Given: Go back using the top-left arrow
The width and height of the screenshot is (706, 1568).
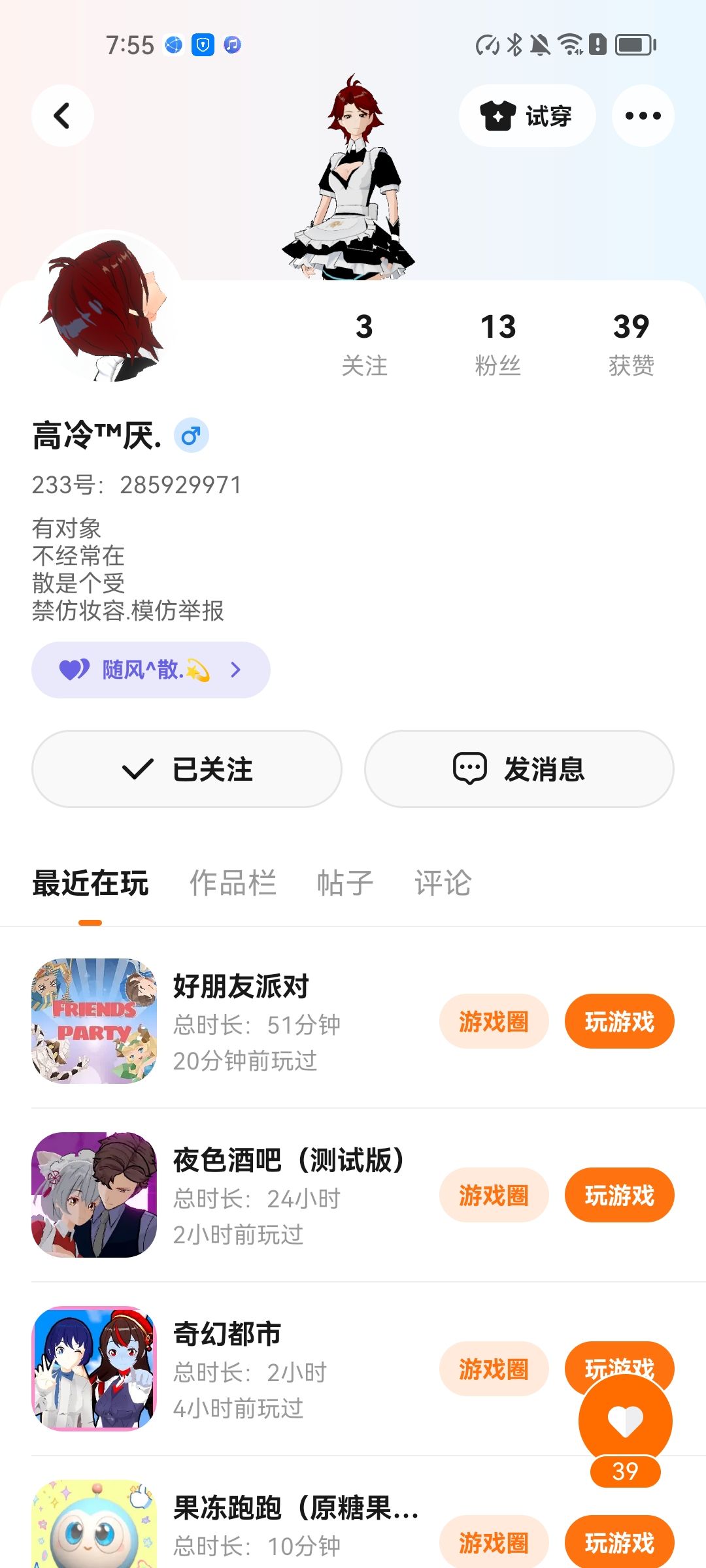Looking at the screenshot, I should [62, 116].
